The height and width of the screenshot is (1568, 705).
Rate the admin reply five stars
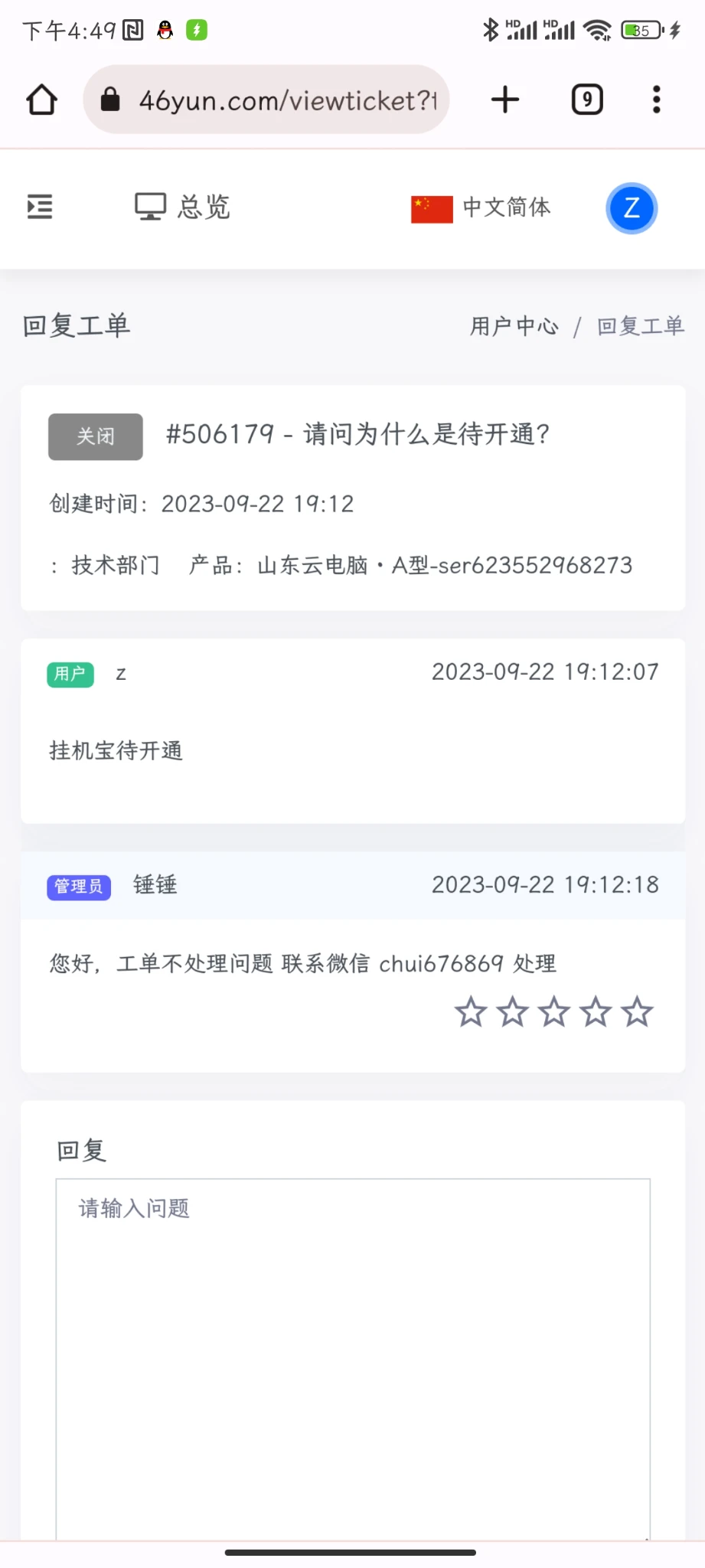click(637, 1012)
